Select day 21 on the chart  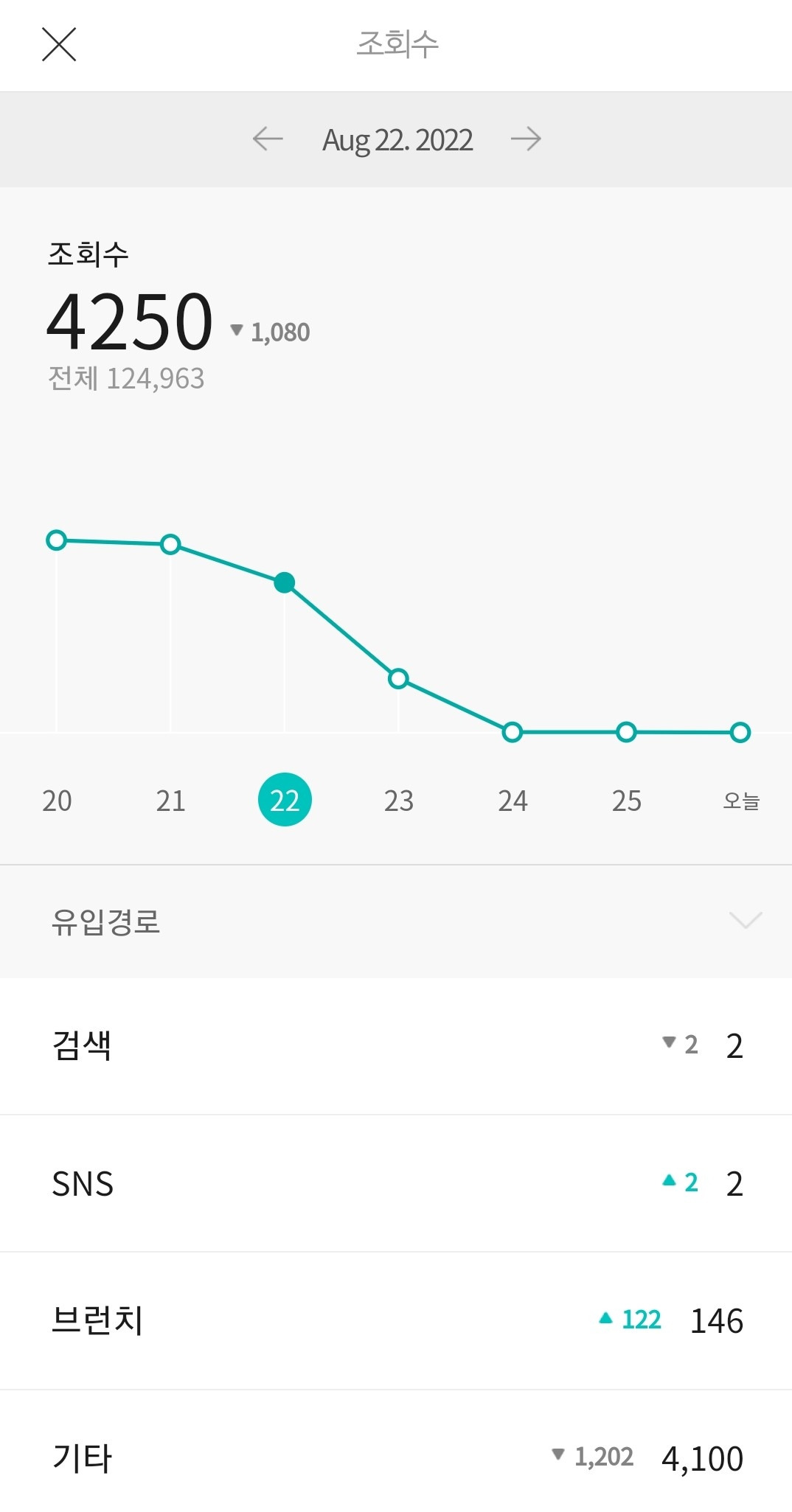[170, 801]
